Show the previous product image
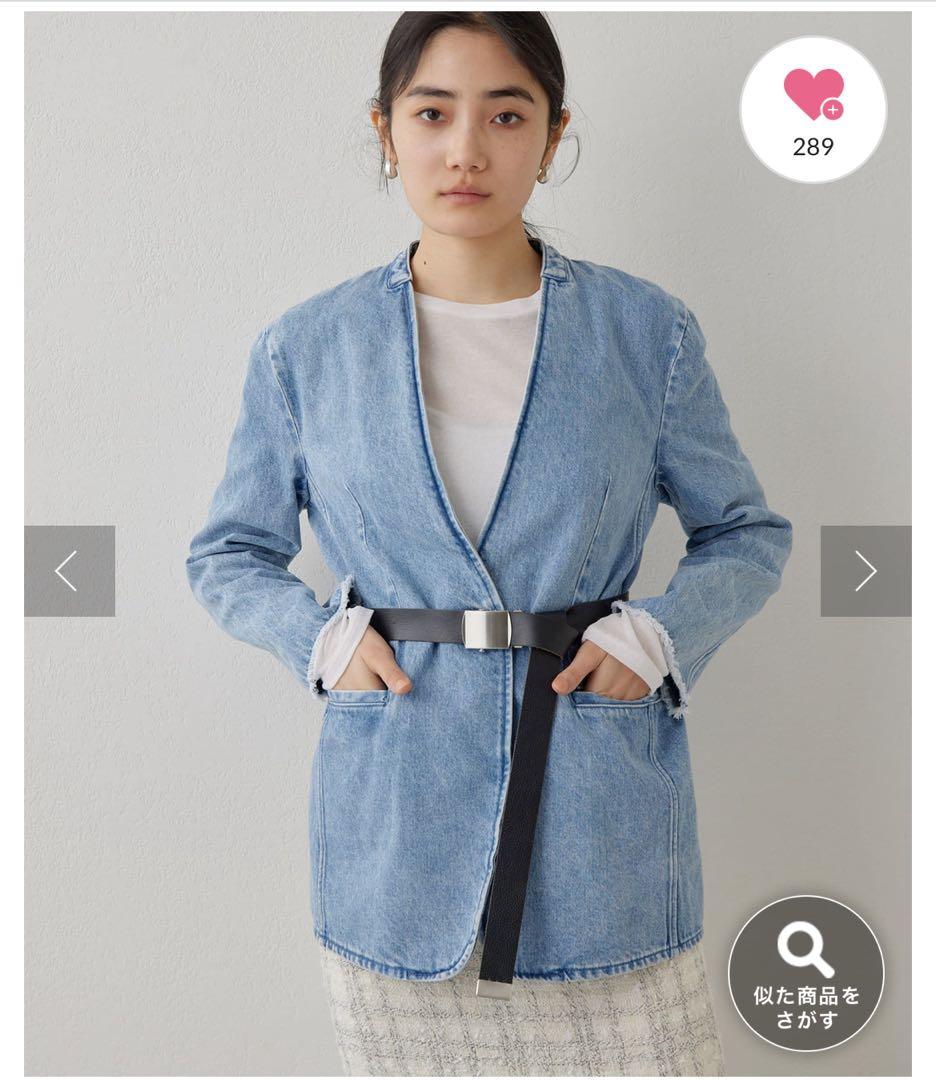 coord(69,571)
